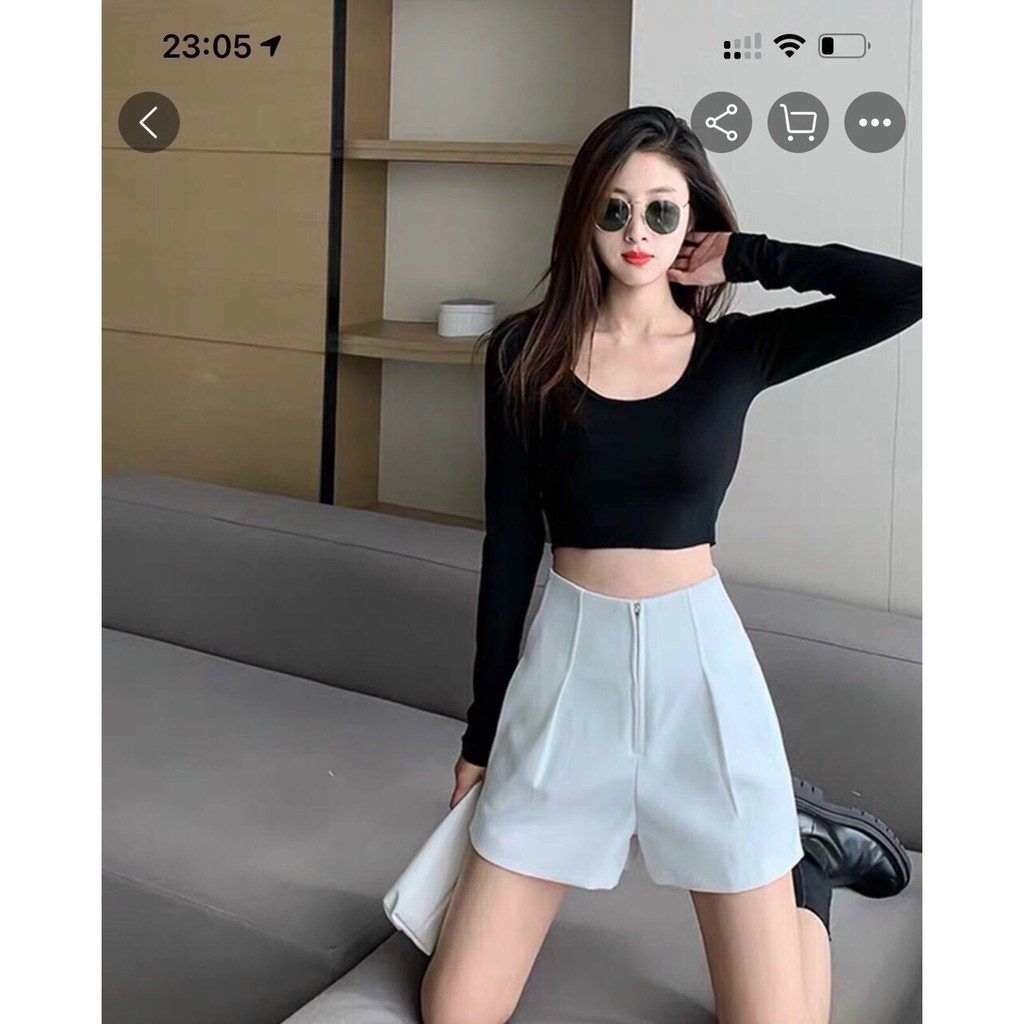Open the shopping cart
This screenshot has height=1024, width=1024.
tap(798, 122)
